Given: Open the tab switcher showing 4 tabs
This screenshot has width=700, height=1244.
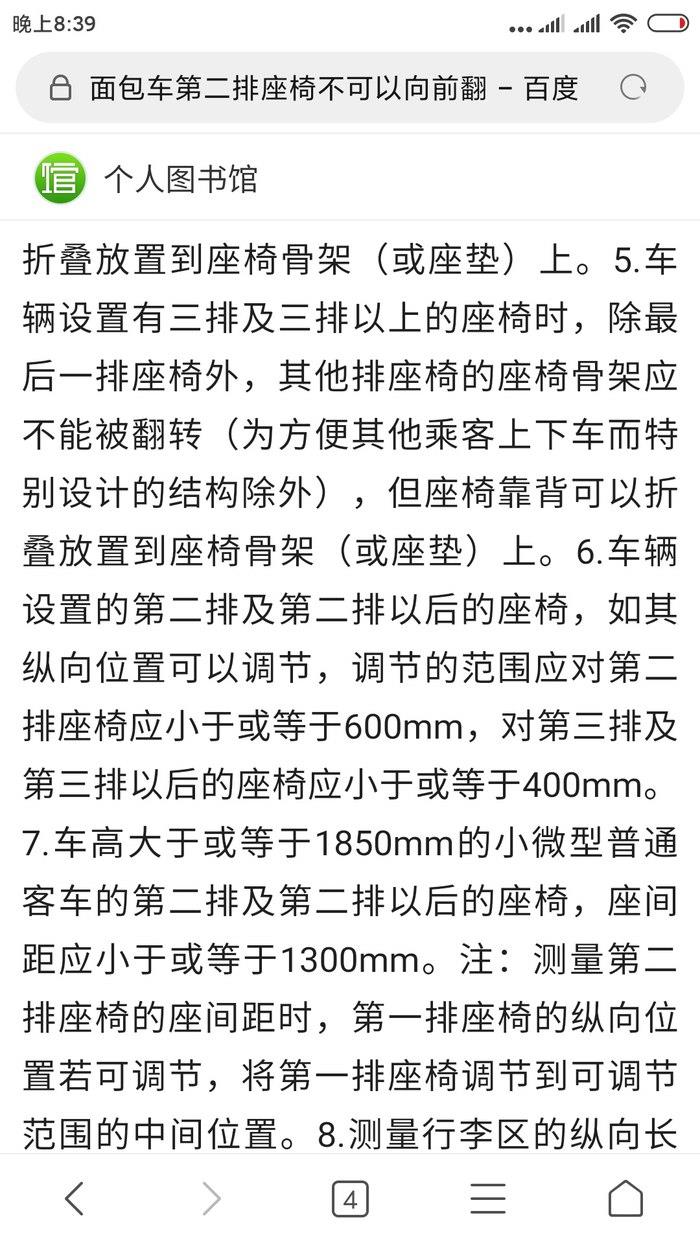Looking at the screenshot, I should click(349, 1198).
